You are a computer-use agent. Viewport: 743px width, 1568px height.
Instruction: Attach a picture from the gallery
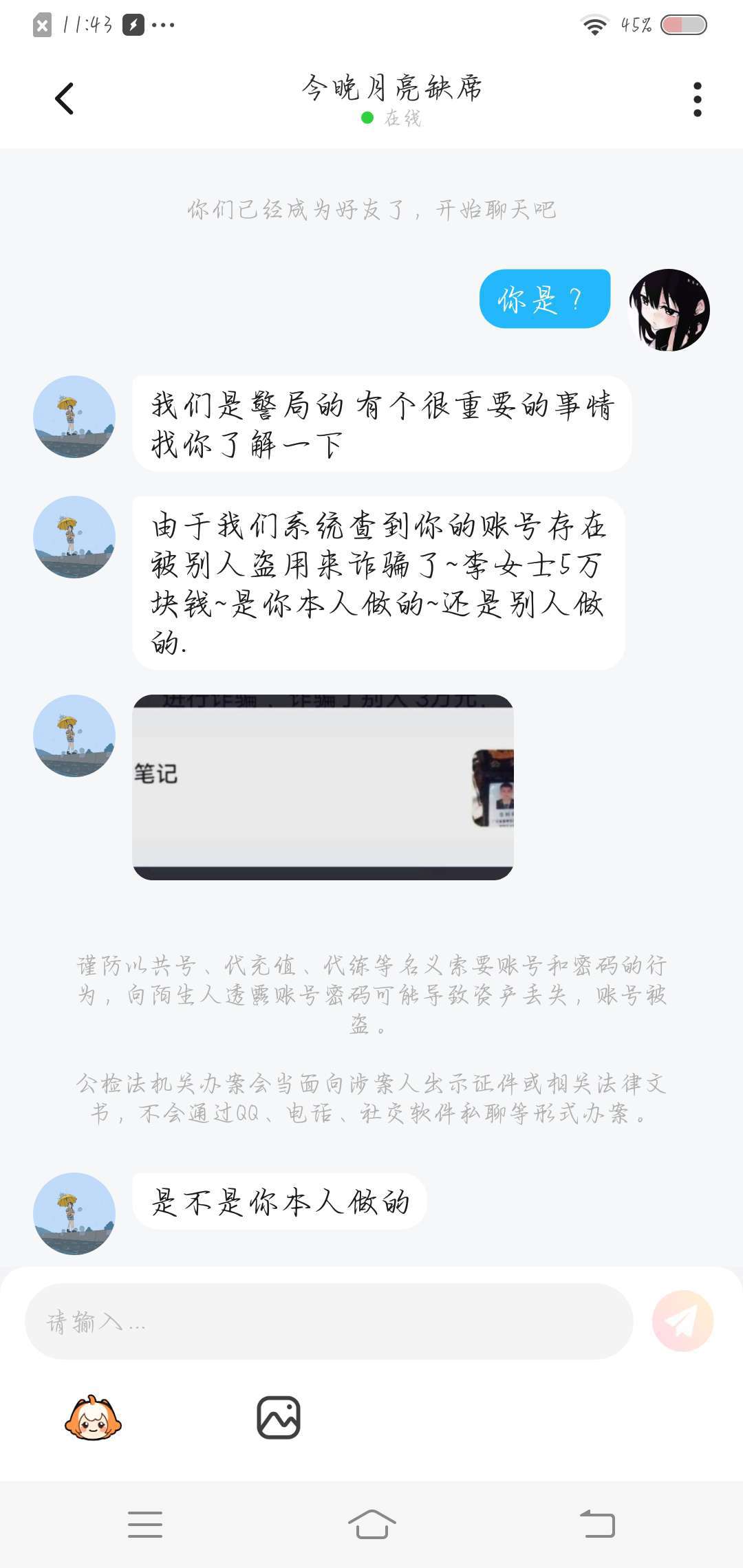click(279, 1417)
